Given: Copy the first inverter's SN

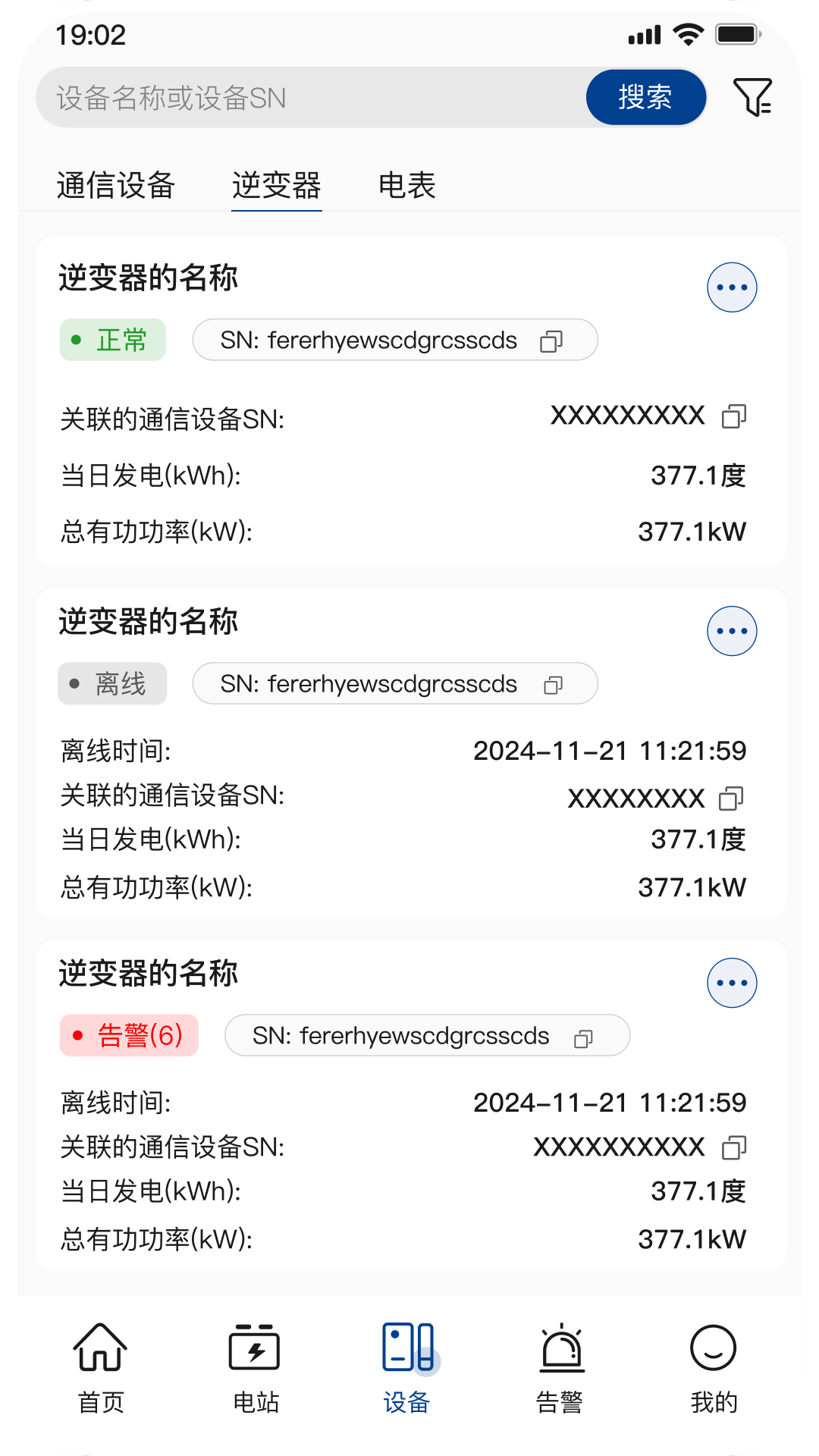Looking at the screenshot, I should point(550,341).
